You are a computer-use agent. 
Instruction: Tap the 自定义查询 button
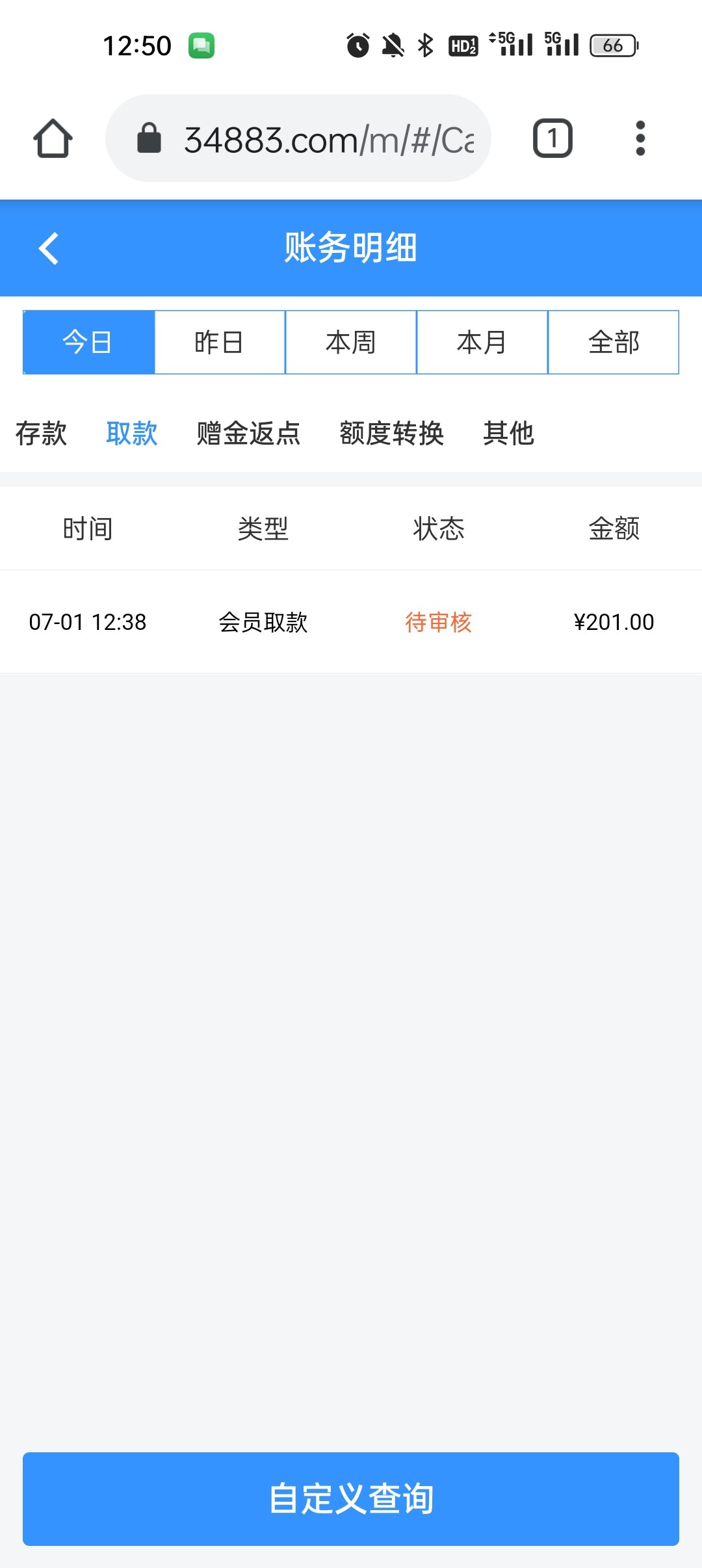pos(351,1498)
